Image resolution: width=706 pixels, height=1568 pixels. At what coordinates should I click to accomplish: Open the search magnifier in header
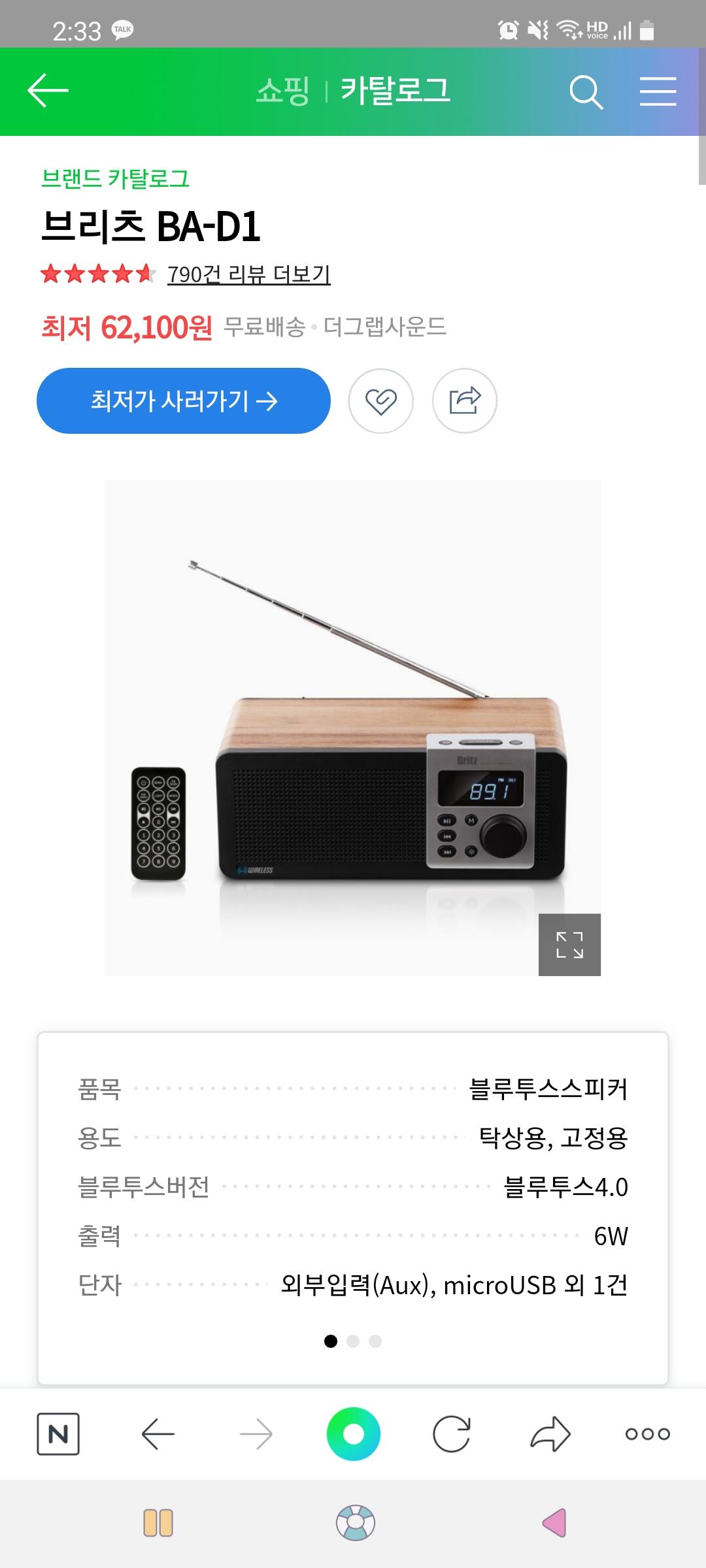(586, 91)
